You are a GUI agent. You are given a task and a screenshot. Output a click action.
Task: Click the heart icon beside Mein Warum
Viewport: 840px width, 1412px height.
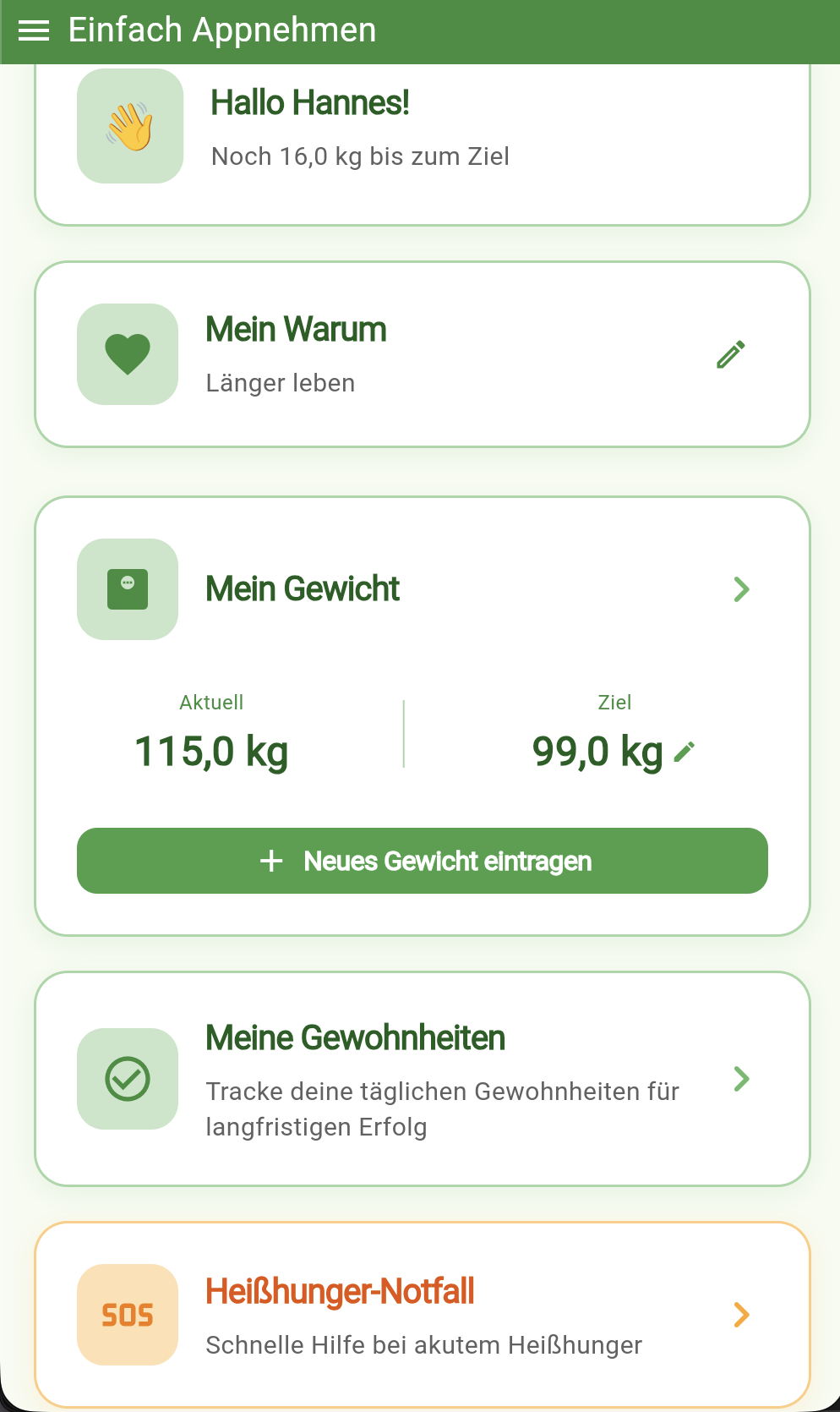pyautogui.click(x=128, y=354)
